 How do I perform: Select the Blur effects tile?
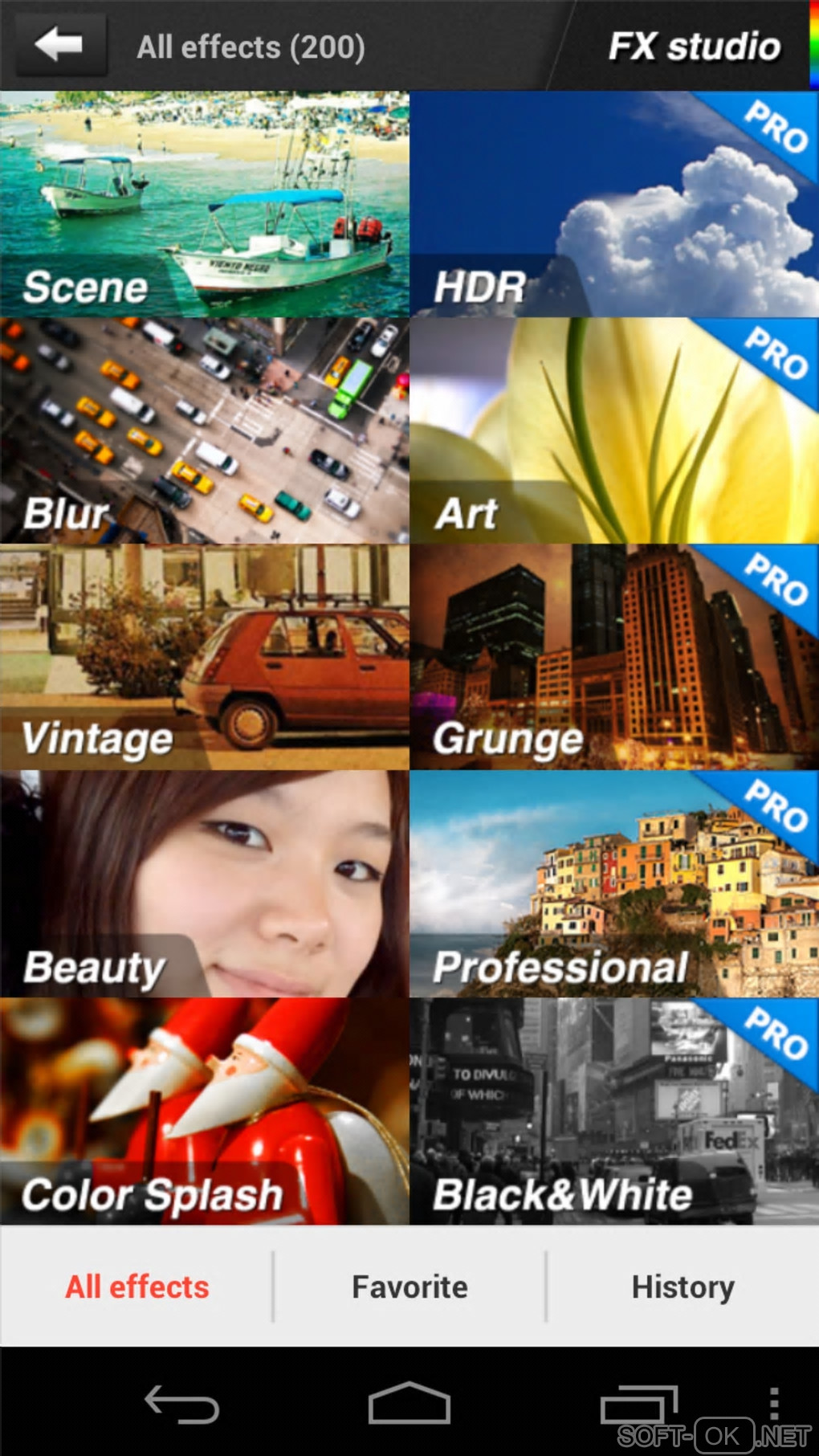point(204,430)
